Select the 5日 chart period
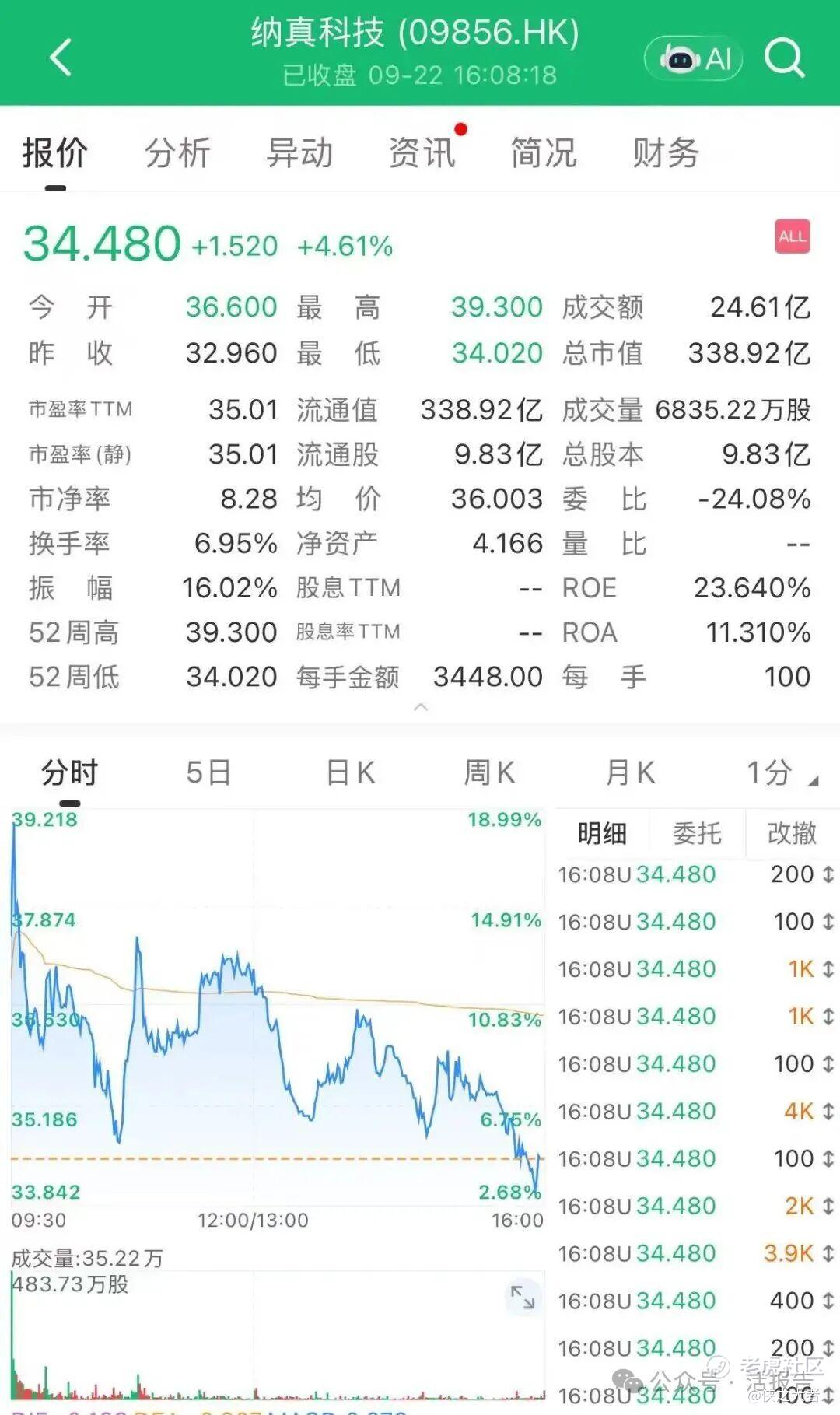This screenshot has height=1415, width=840. 208,772
